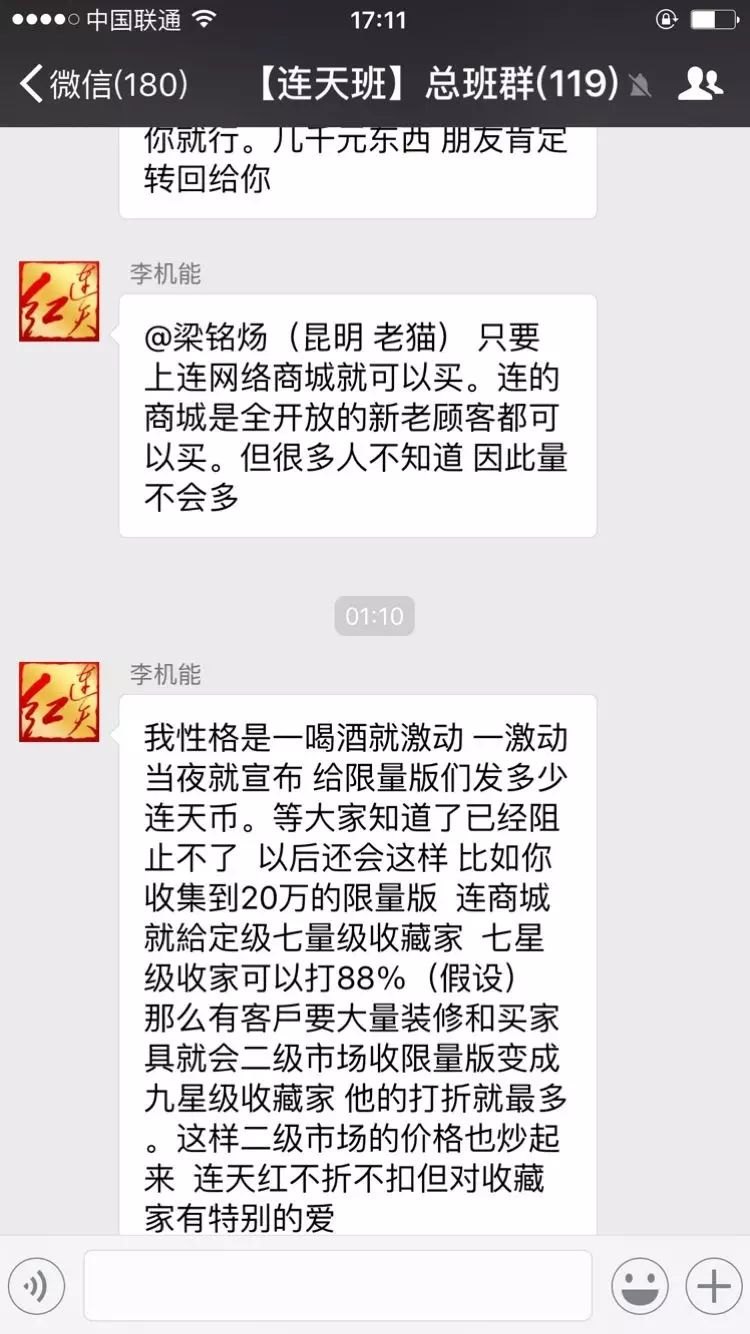The width and height of the screenshot is (750, 1334).
Task: Open the plus attachments menu
Action: click(713, 1286)
